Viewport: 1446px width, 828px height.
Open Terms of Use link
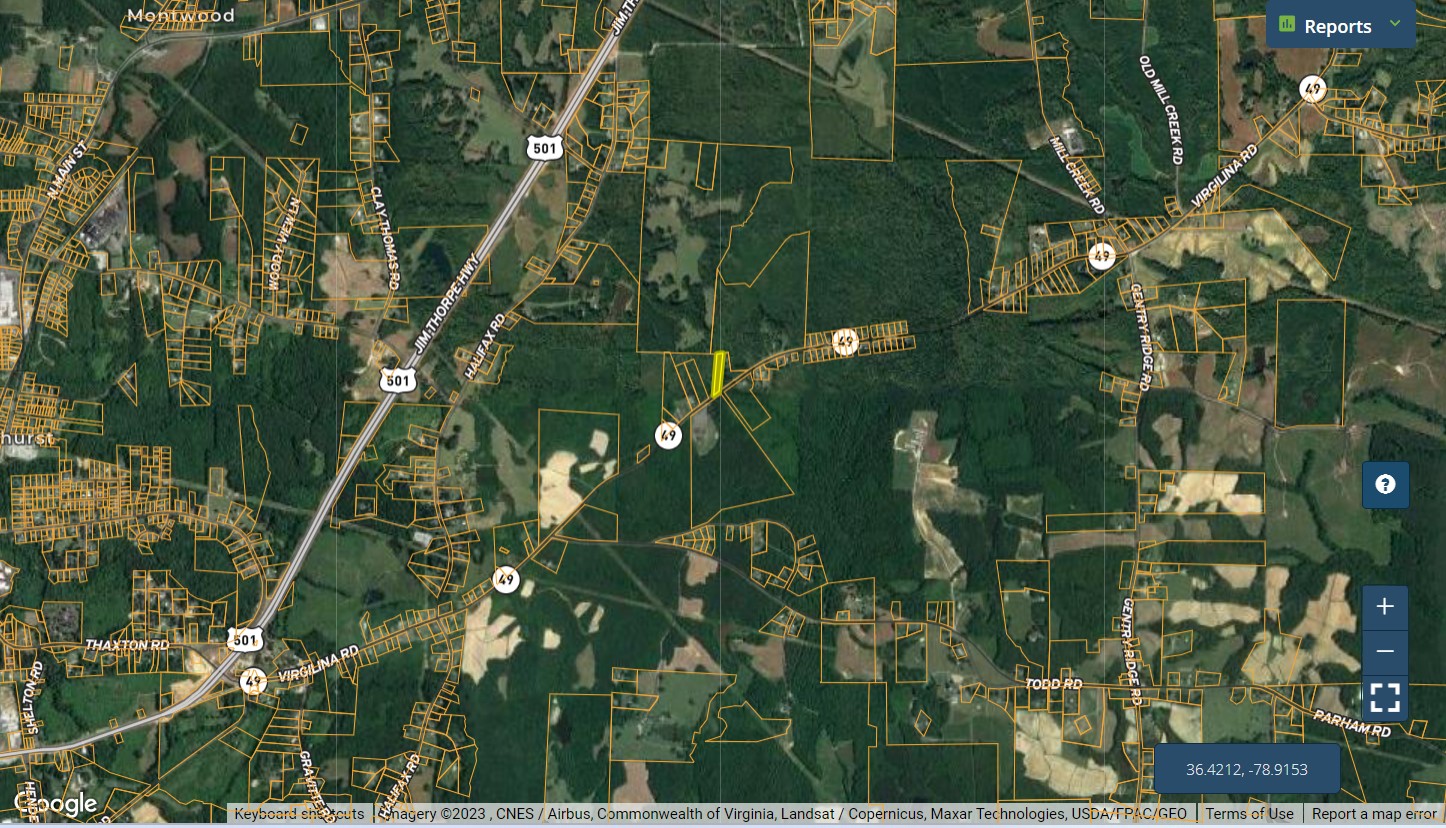[x=1248, y=814]
